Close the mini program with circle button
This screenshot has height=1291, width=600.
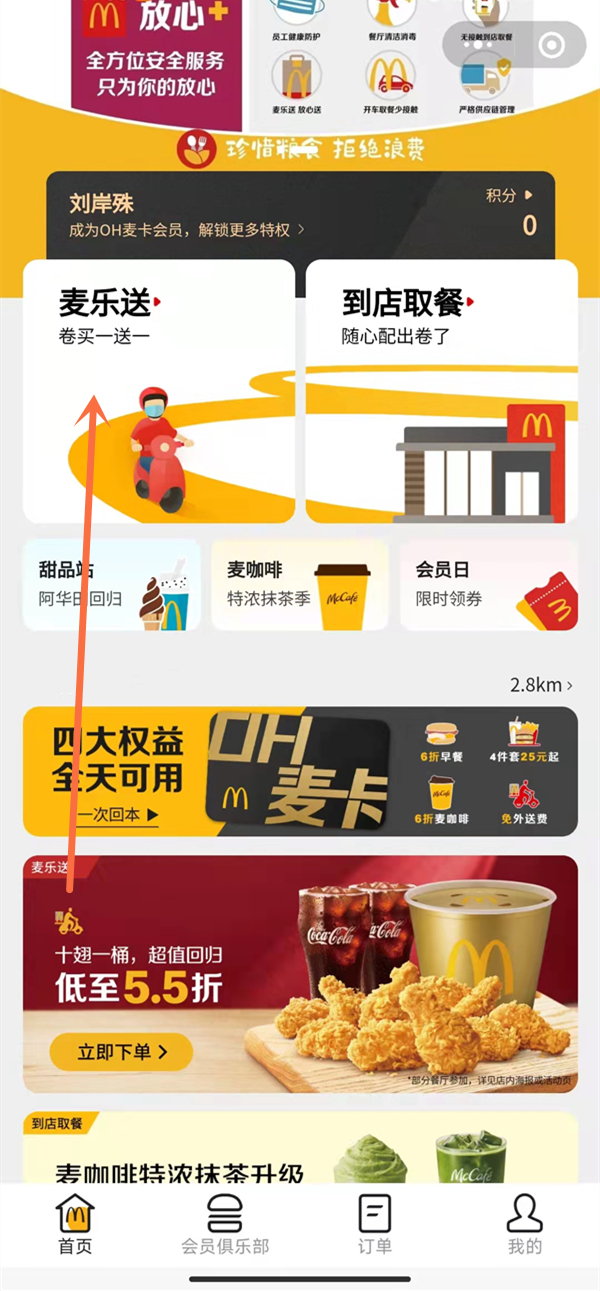(552, 45)
